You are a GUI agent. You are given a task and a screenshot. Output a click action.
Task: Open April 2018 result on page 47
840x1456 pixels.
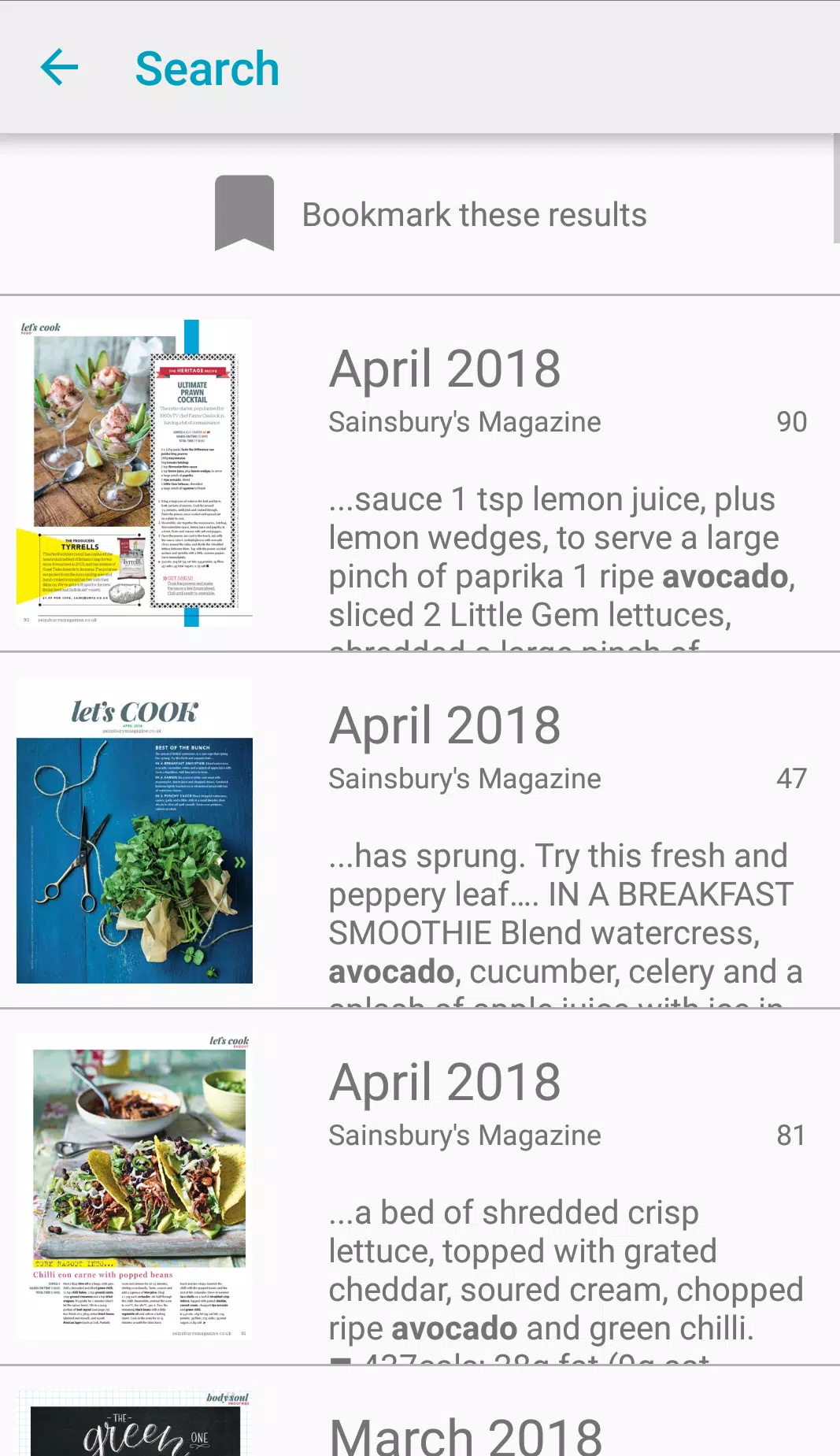point(420,830)
